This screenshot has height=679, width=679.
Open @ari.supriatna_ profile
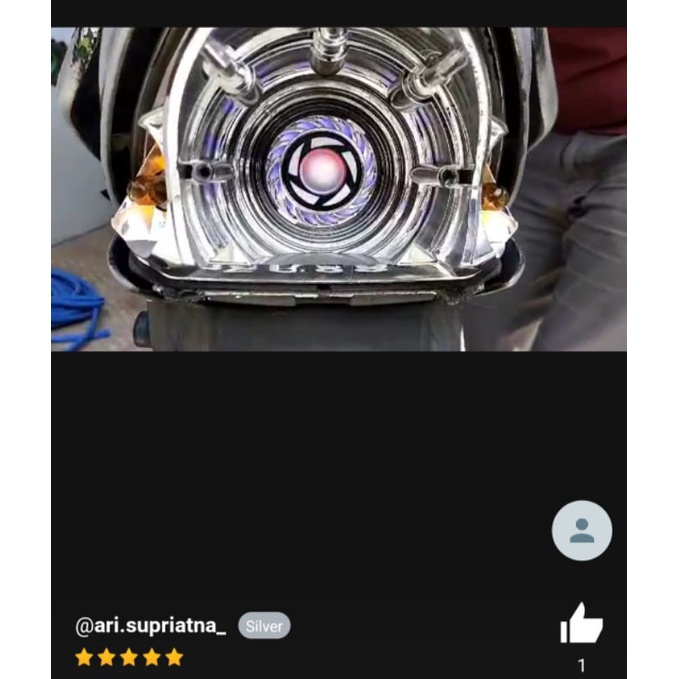pos(151,627)
